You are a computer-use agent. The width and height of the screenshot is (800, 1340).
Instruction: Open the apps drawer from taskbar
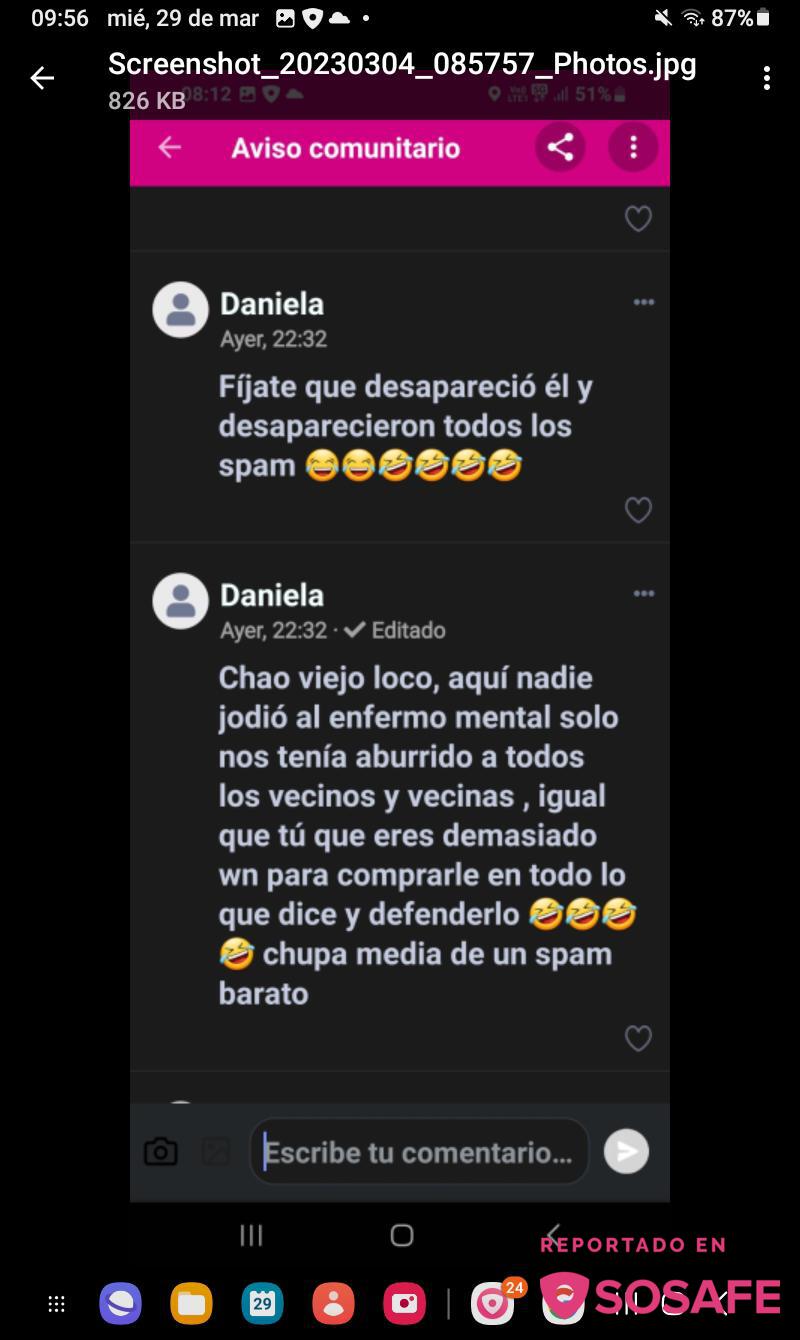57,1304
